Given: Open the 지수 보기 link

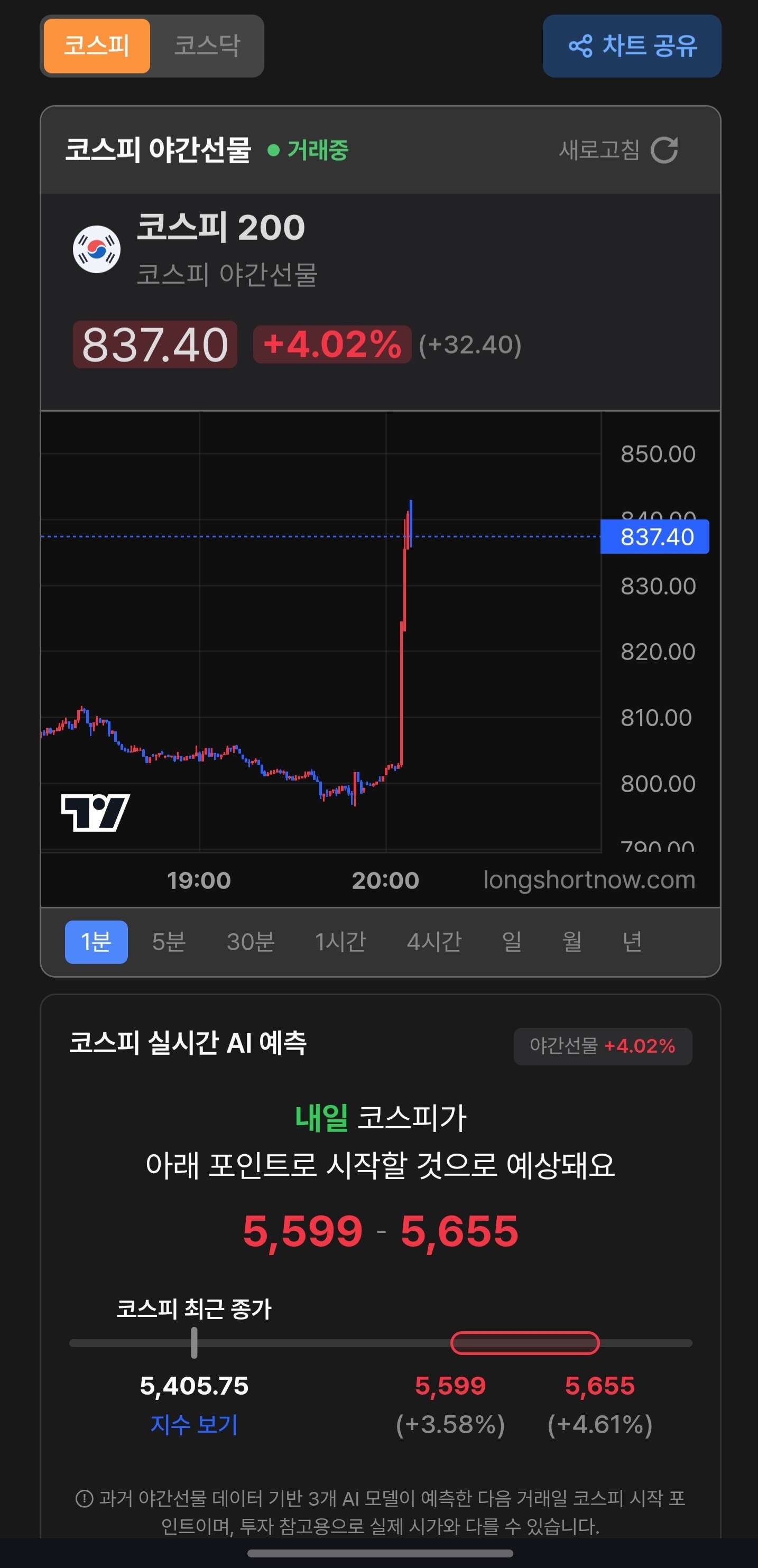Looking at the screenshot, I should click(194, 1424).
